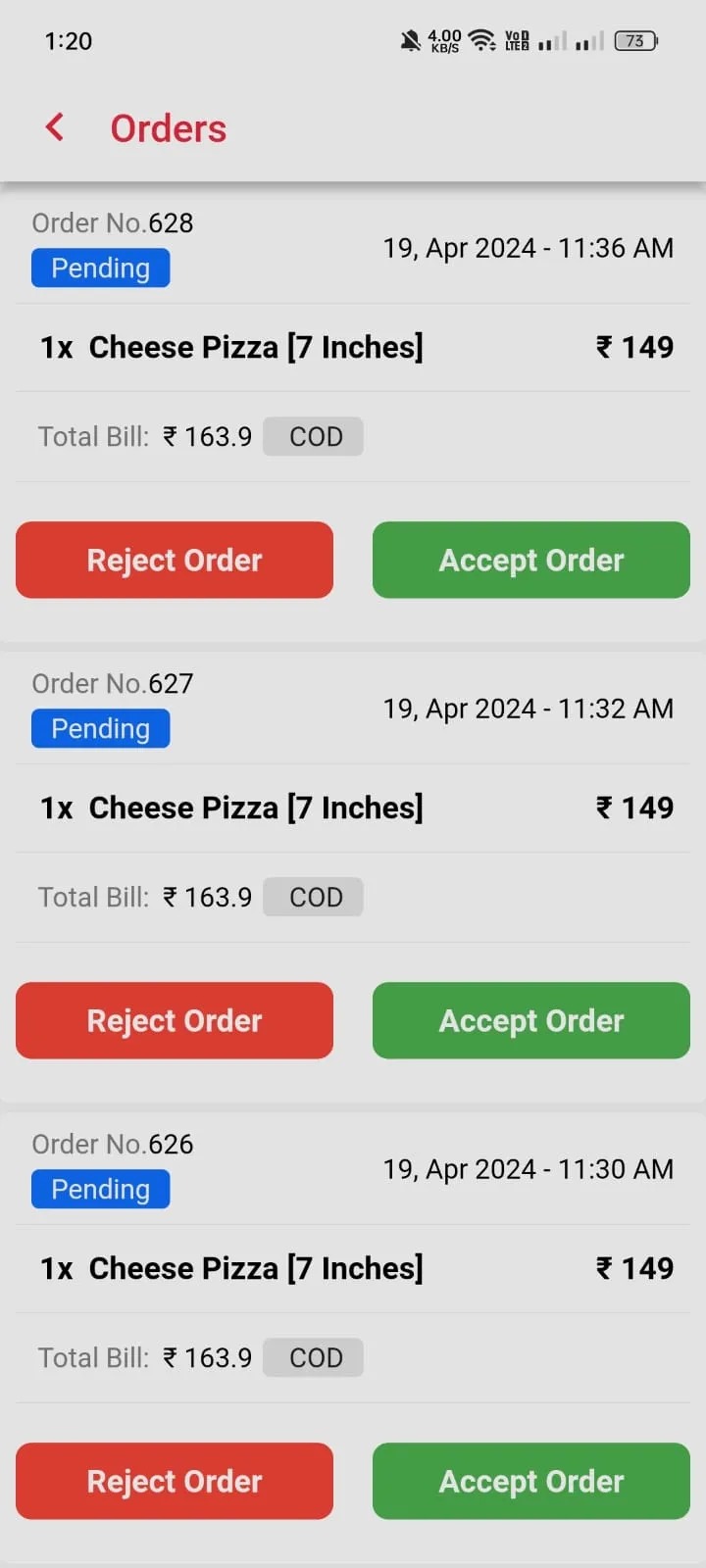This screenshot has width=706, height=1568.
Task: Accept order No.628
Action: pyautogui.click(x=530, y=560)
